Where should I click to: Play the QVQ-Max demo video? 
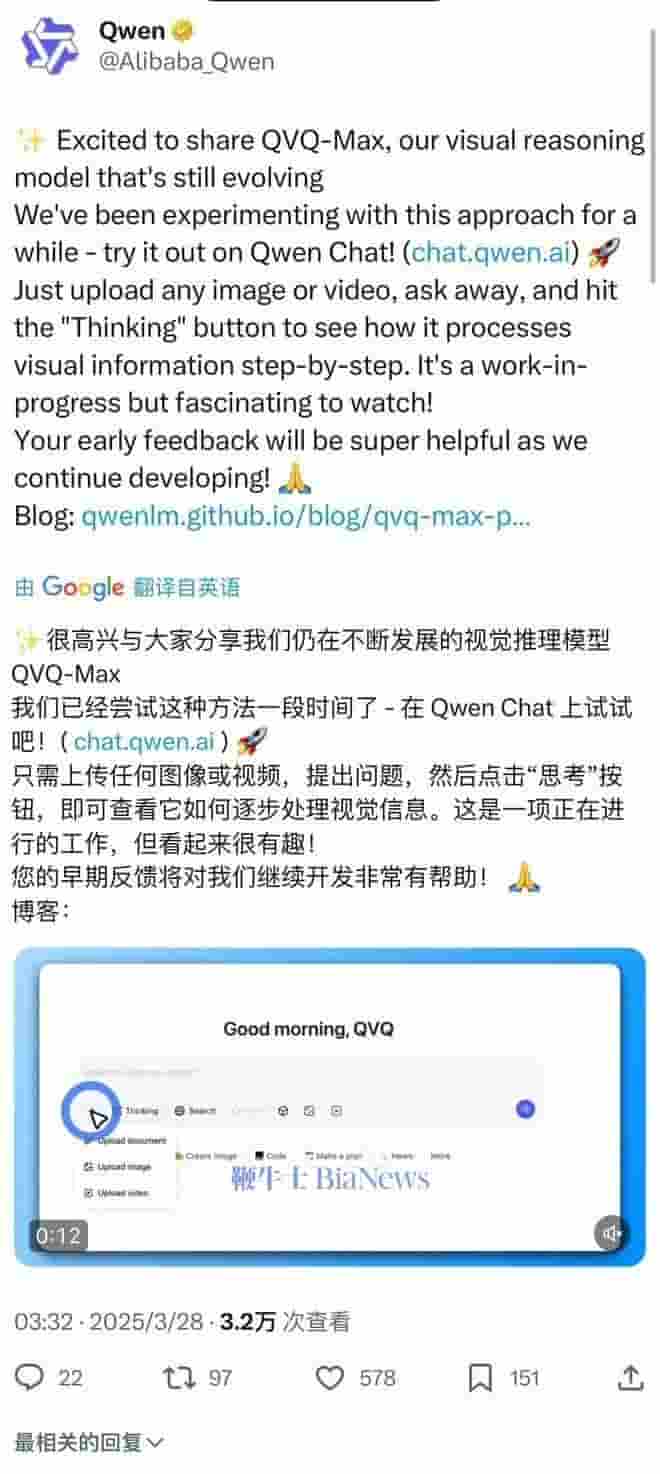point(329,1106)
